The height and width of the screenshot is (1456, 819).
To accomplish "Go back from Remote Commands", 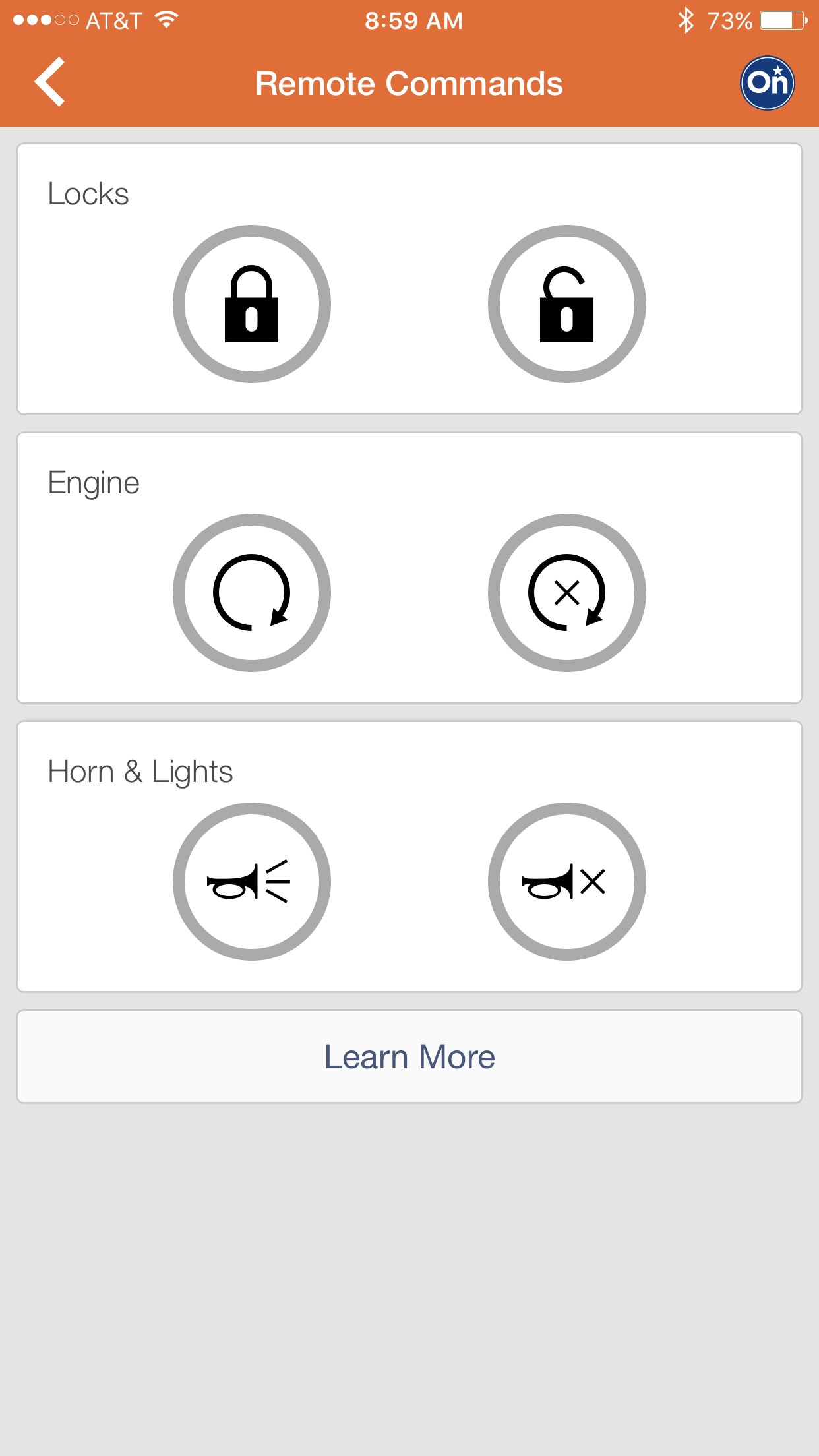I will [50, 82].
